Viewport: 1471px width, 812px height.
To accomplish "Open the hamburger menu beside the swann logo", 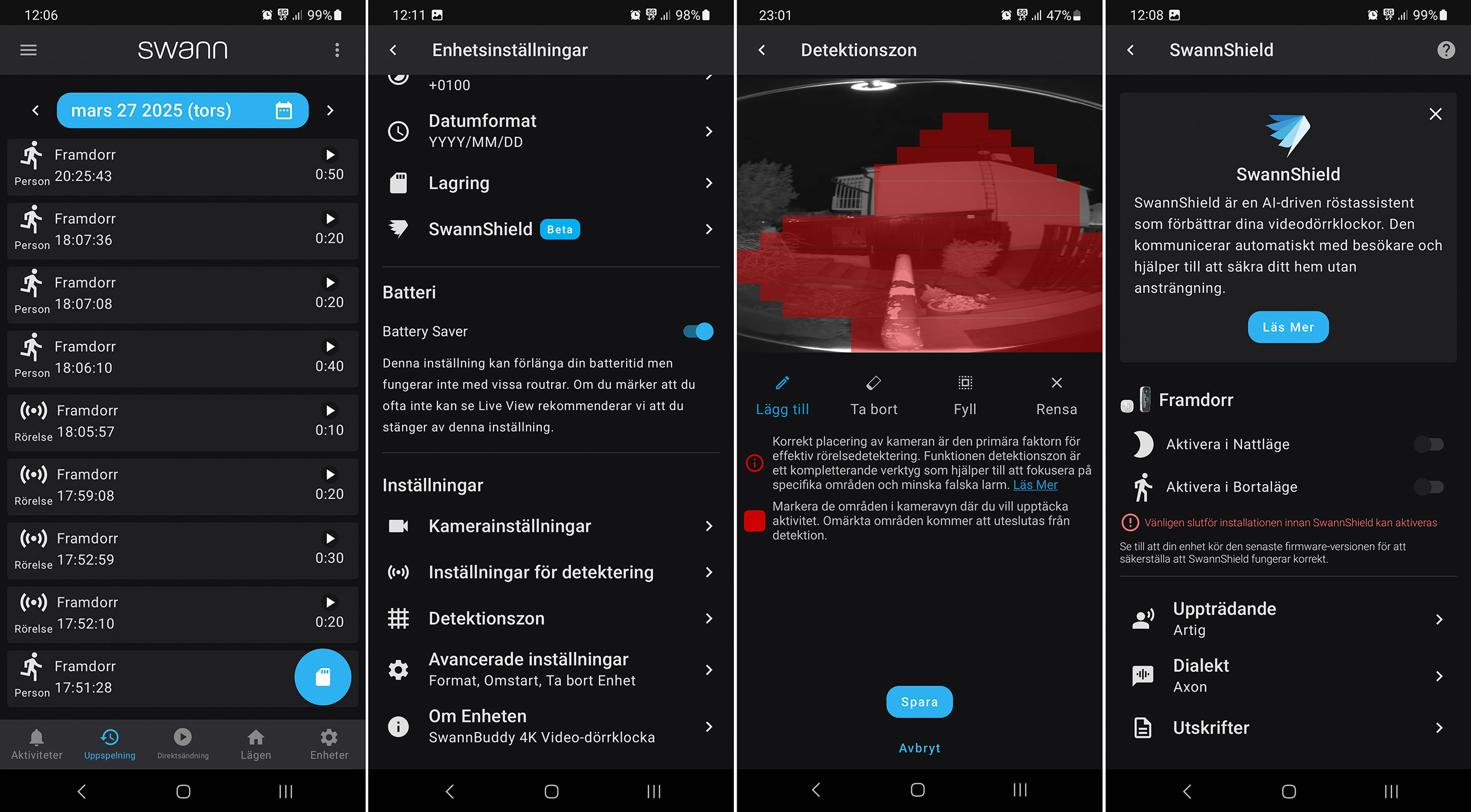I will point(28,50).
